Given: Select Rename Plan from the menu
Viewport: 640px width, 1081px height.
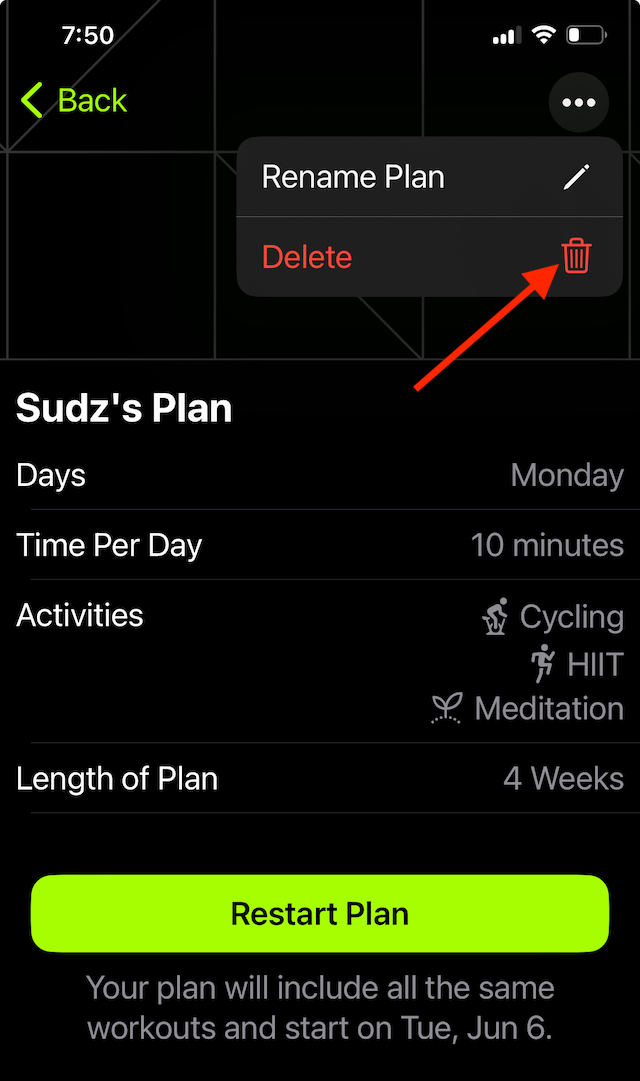Looking at the screenshot, I should pyautogui.click(x=428, y=177).
